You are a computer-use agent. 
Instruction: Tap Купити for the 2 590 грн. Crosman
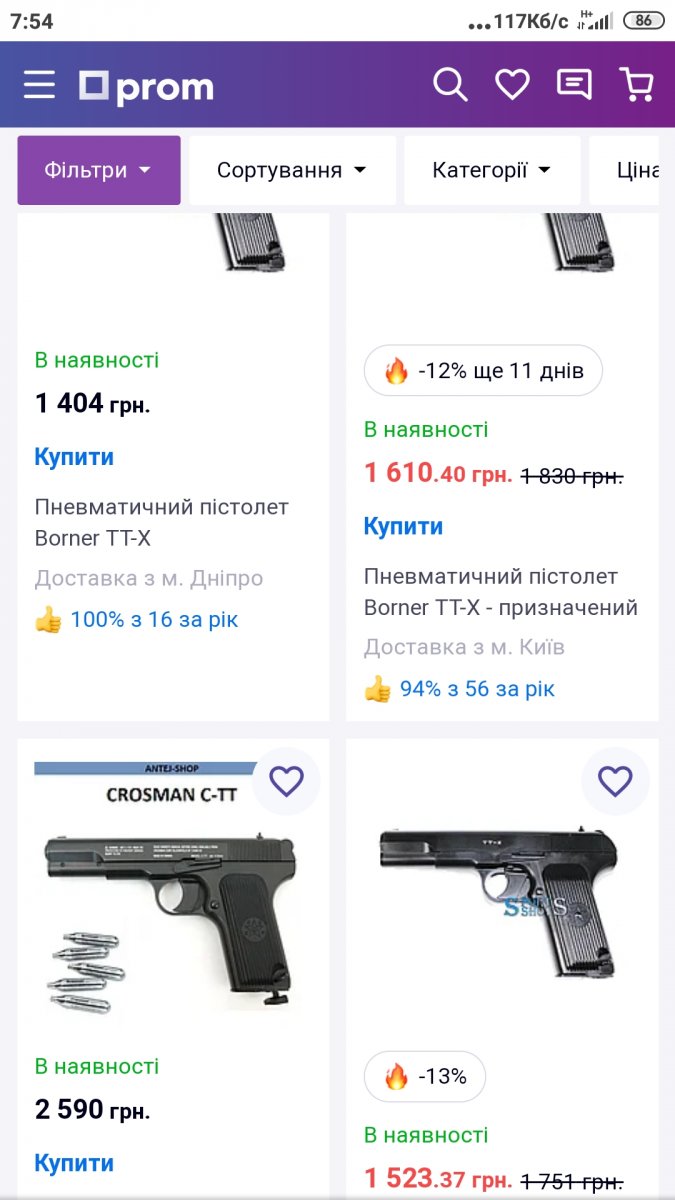74,1163
